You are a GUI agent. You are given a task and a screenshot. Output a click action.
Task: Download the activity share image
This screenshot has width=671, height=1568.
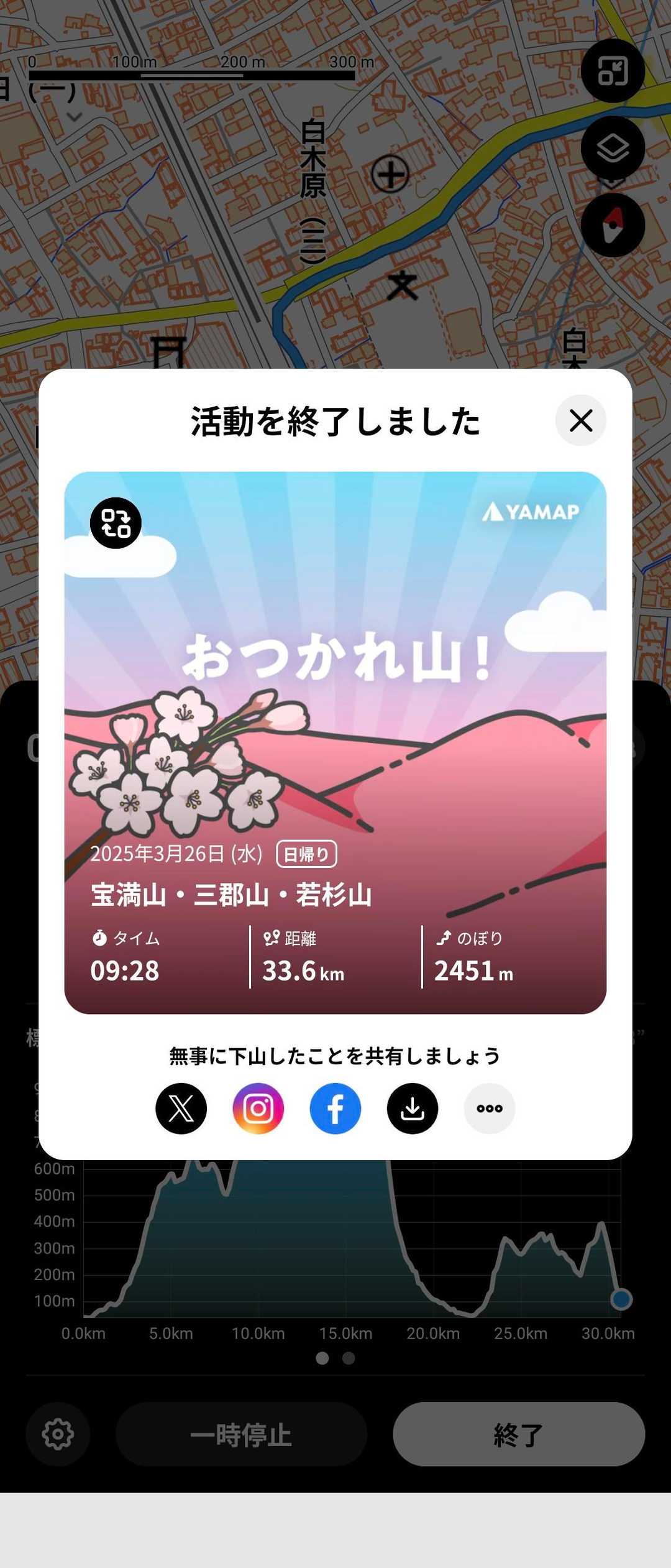tap(413, 1109)
